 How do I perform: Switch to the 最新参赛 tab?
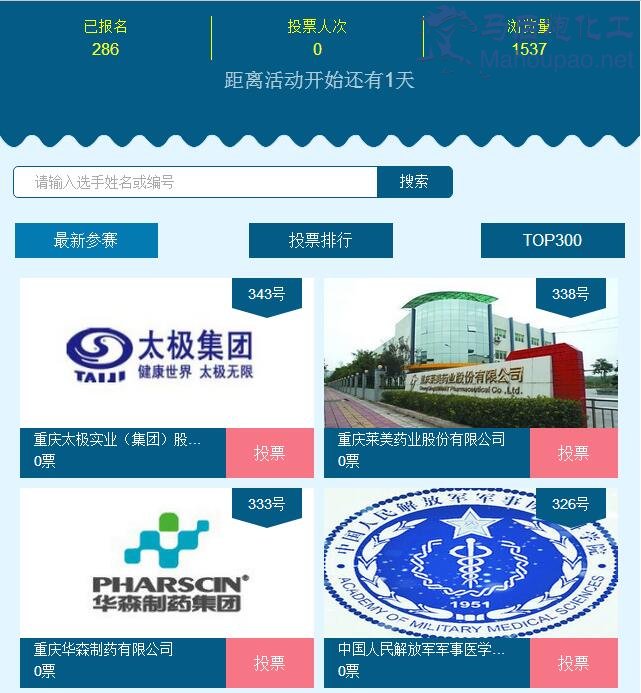(86, 240)
